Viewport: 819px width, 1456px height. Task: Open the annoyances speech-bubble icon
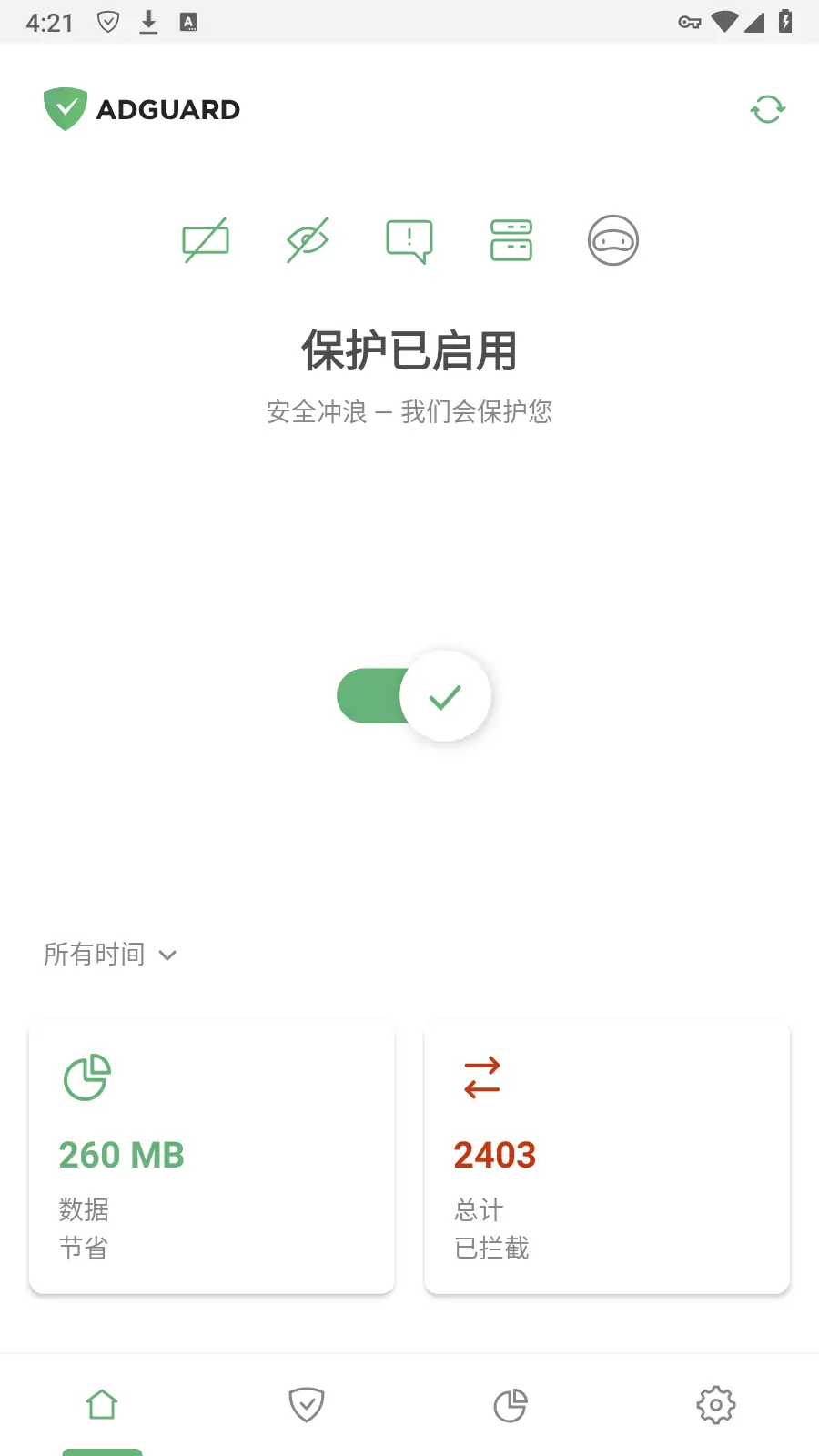pos(409,239)
